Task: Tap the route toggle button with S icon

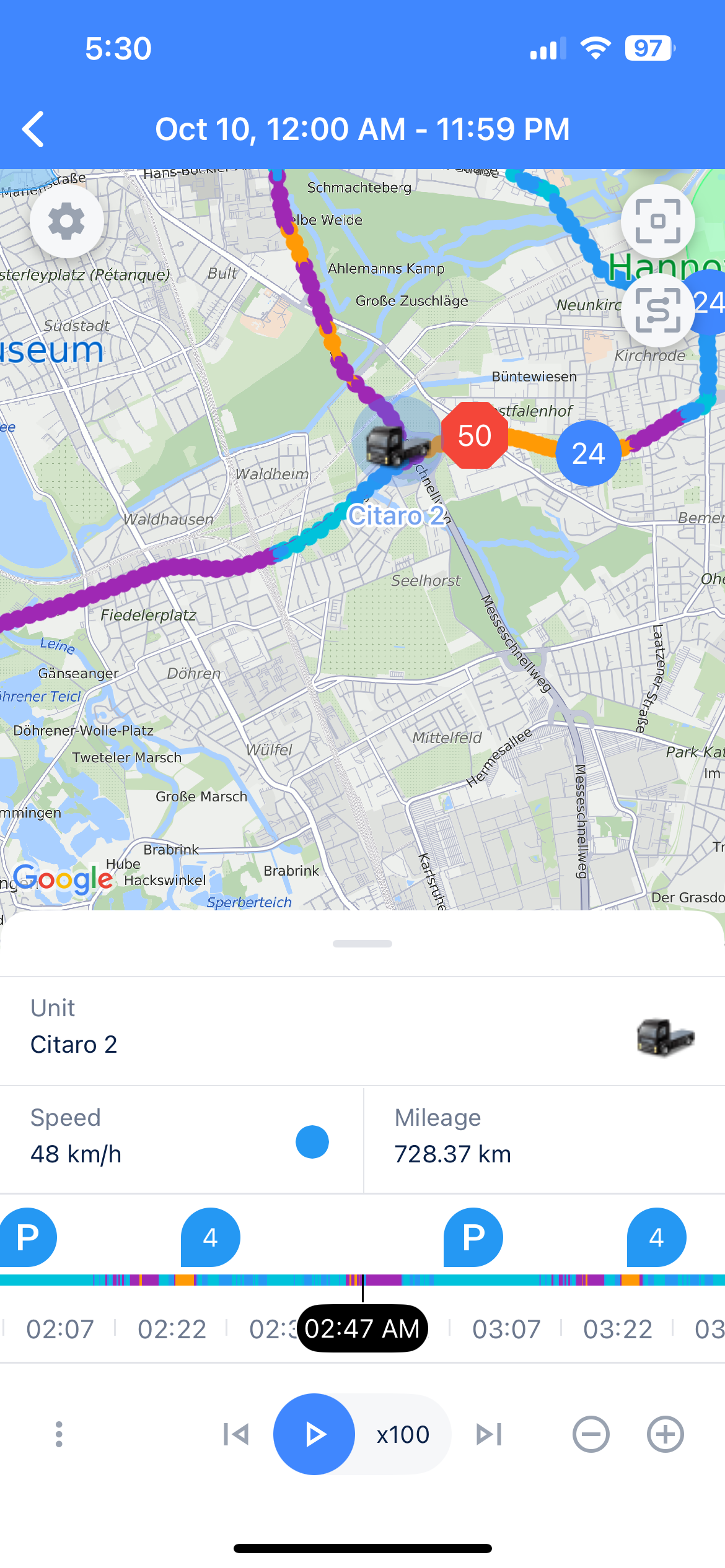Action: pyautogui.click(x=657, y=311)
